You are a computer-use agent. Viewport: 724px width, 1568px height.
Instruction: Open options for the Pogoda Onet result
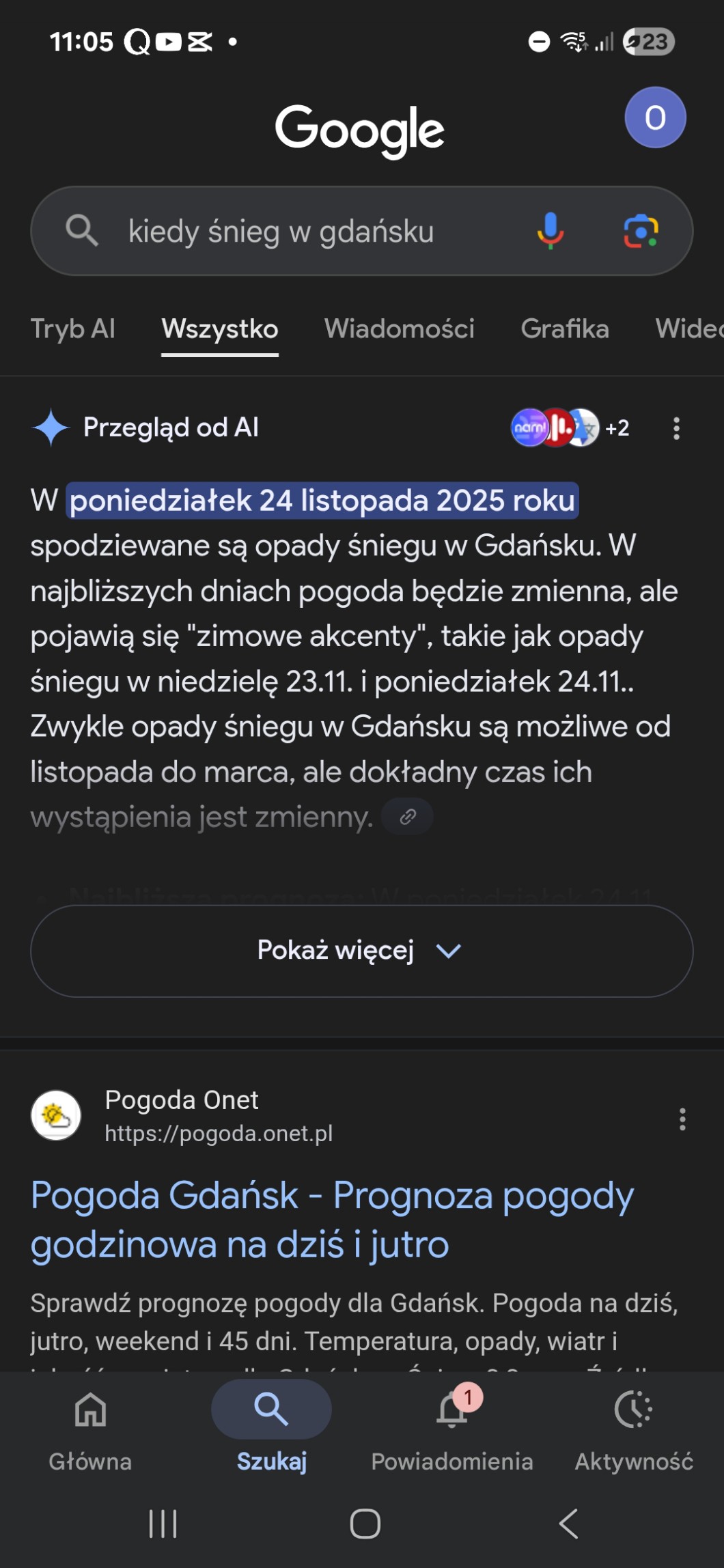tap(682, 1119)
